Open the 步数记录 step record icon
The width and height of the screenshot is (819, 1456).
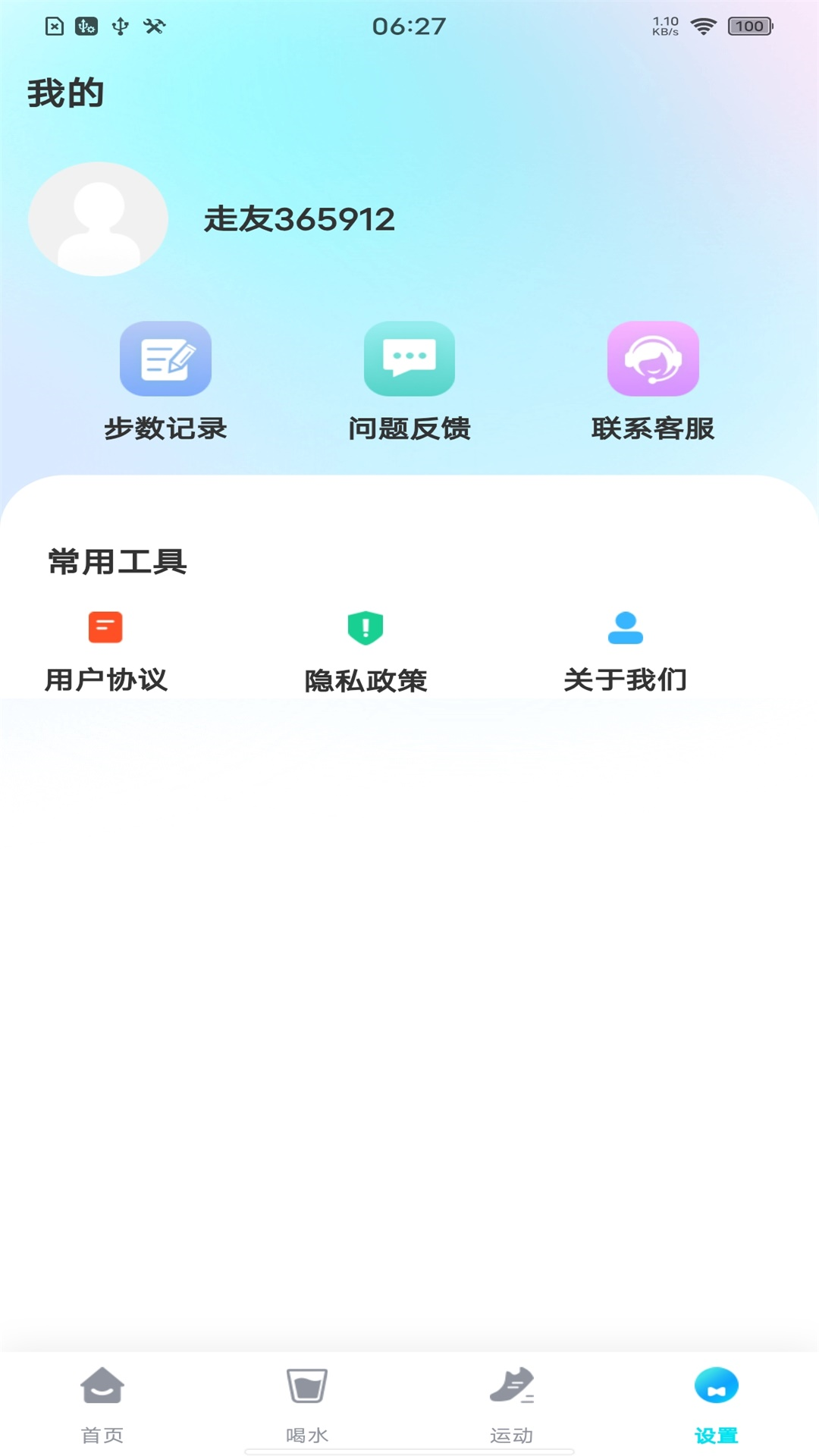point(165,359)
